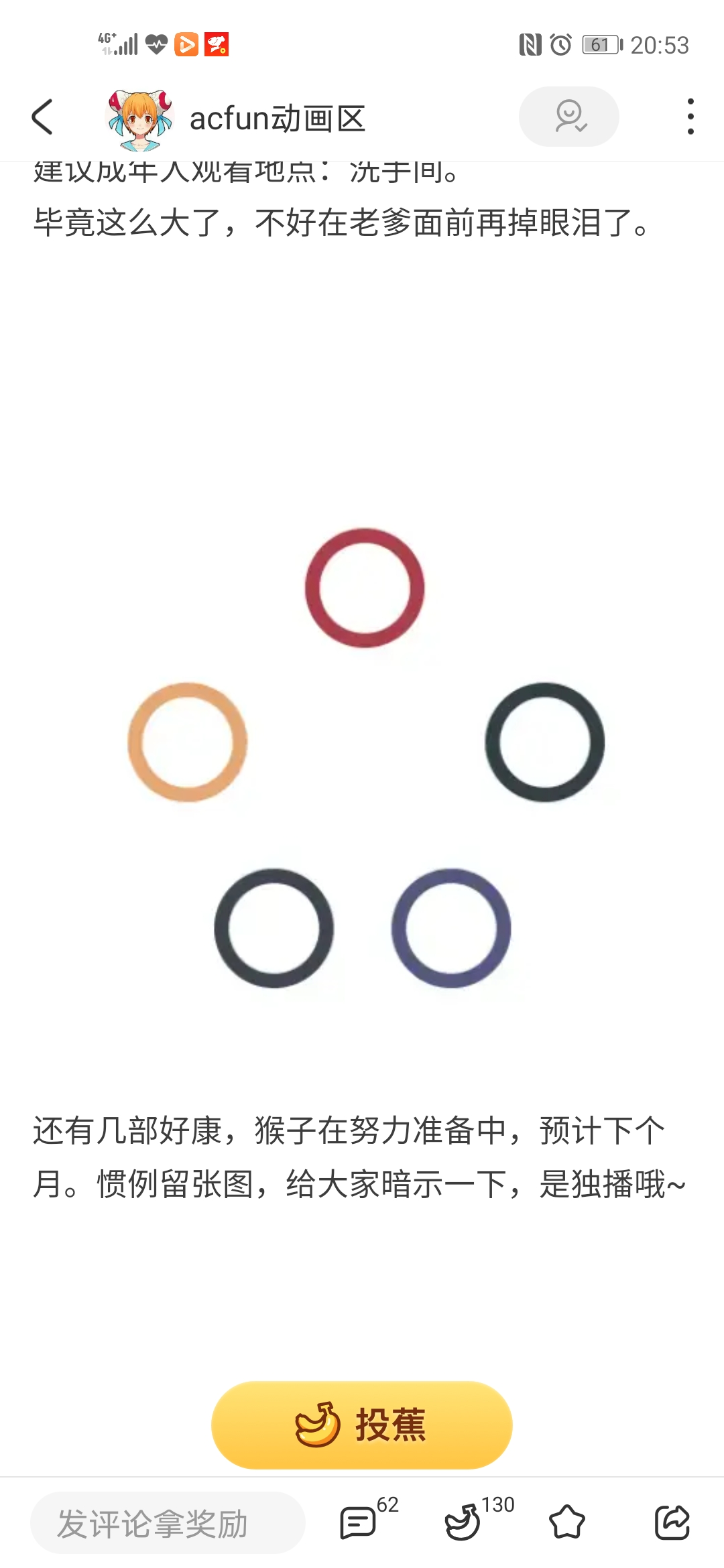Tap the 发评论拿奖励 comment field
The image size is (724, 1568).
pyautogui.click(x=168, y=1523)
